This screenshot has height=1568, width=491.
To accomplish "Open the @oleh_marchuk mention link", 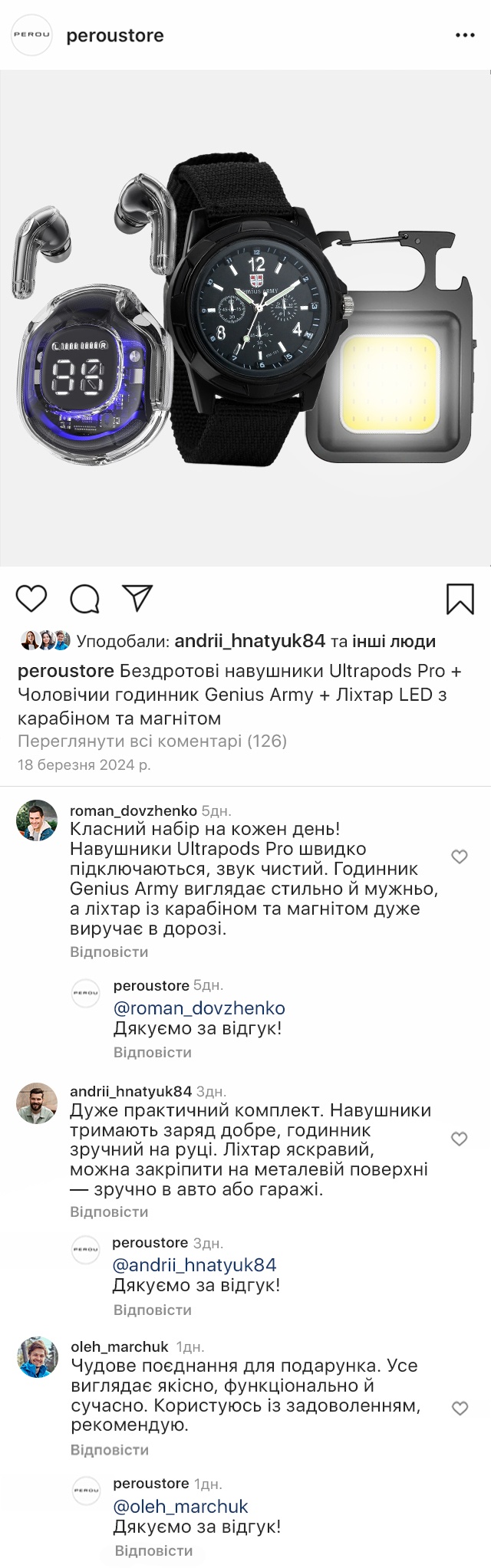I will pyautogui.click(x=181, y=1507).
